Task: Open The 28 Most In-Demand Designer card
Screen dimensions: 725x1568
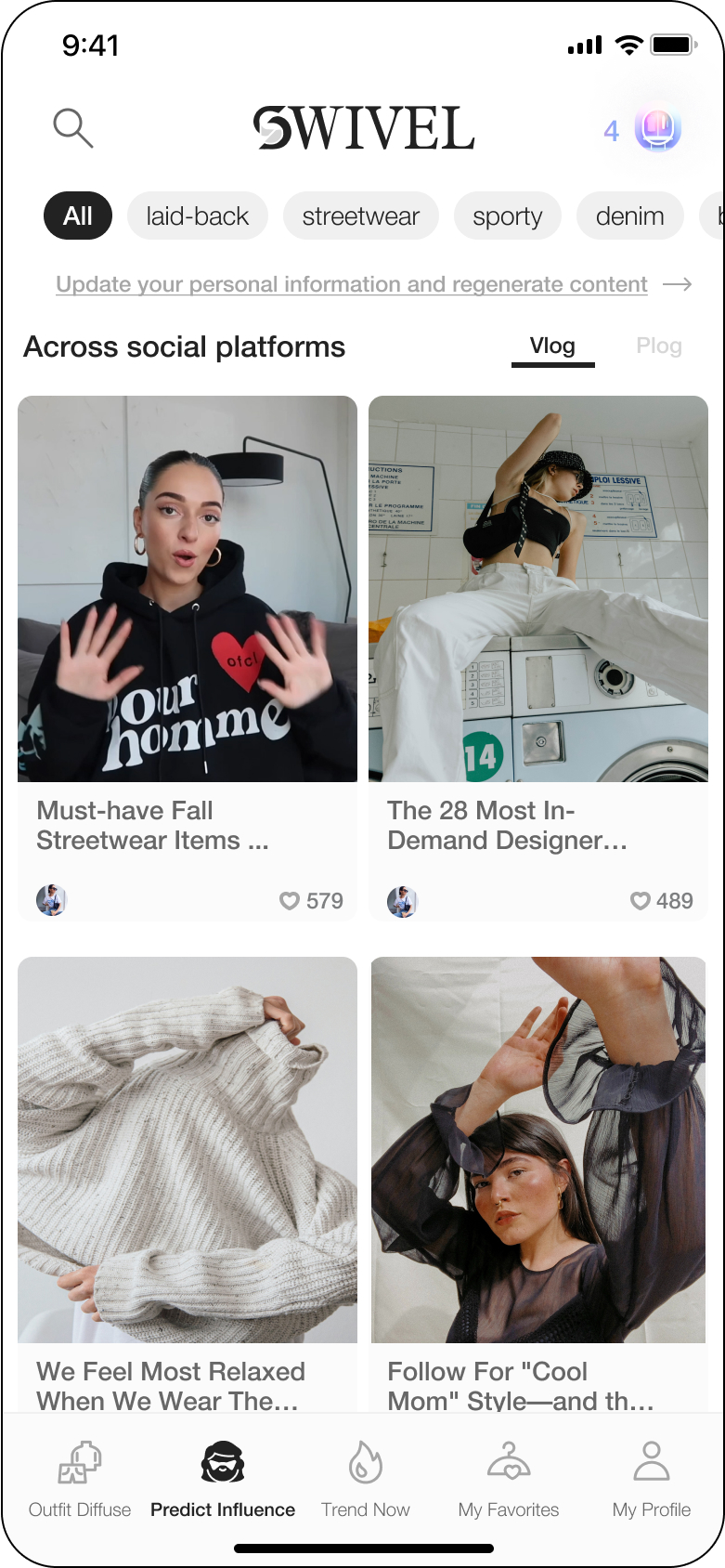Action: pos(538,589)
